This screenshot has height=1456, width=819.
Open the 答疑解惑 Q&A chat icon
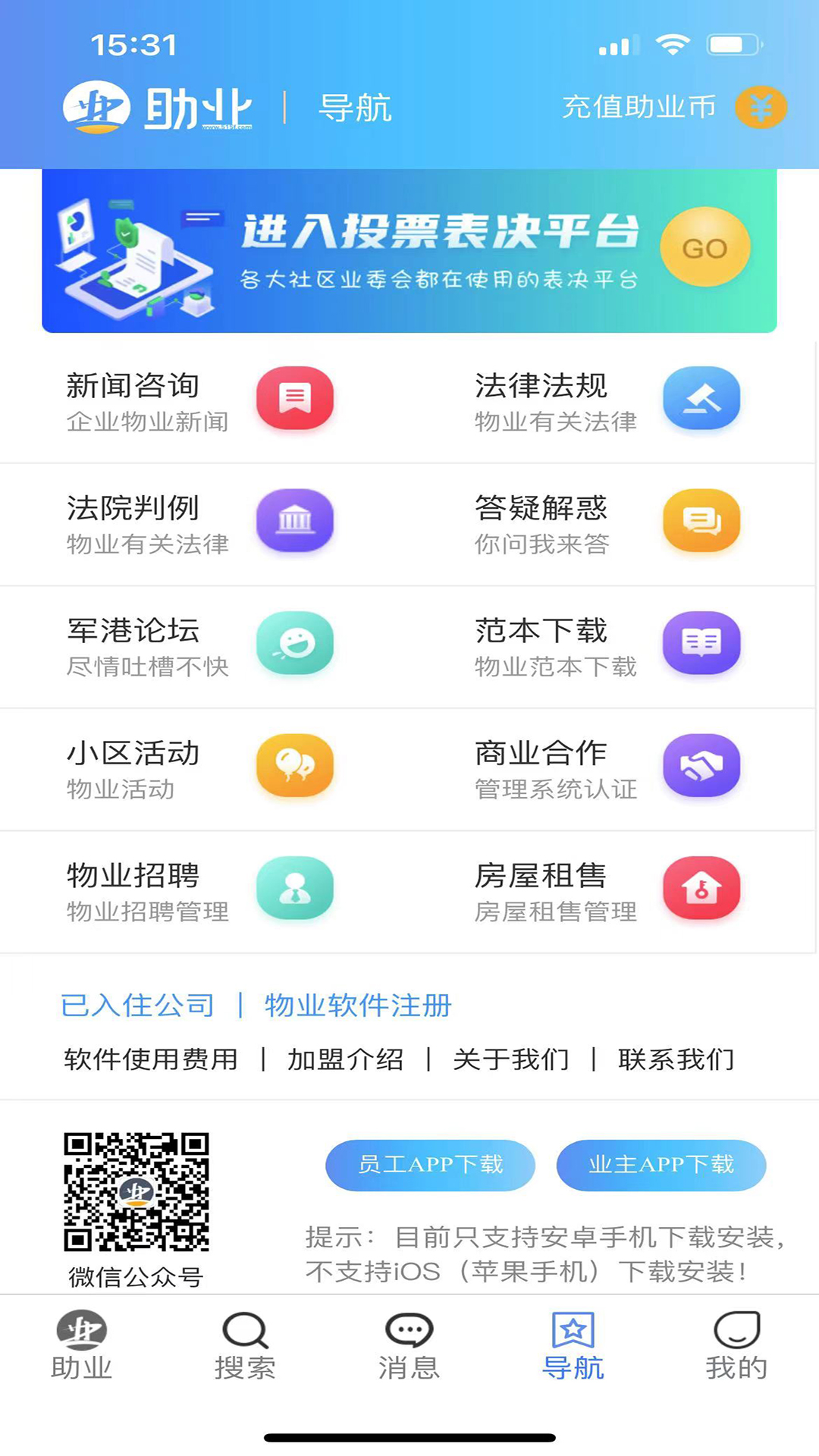coord(701,520)
